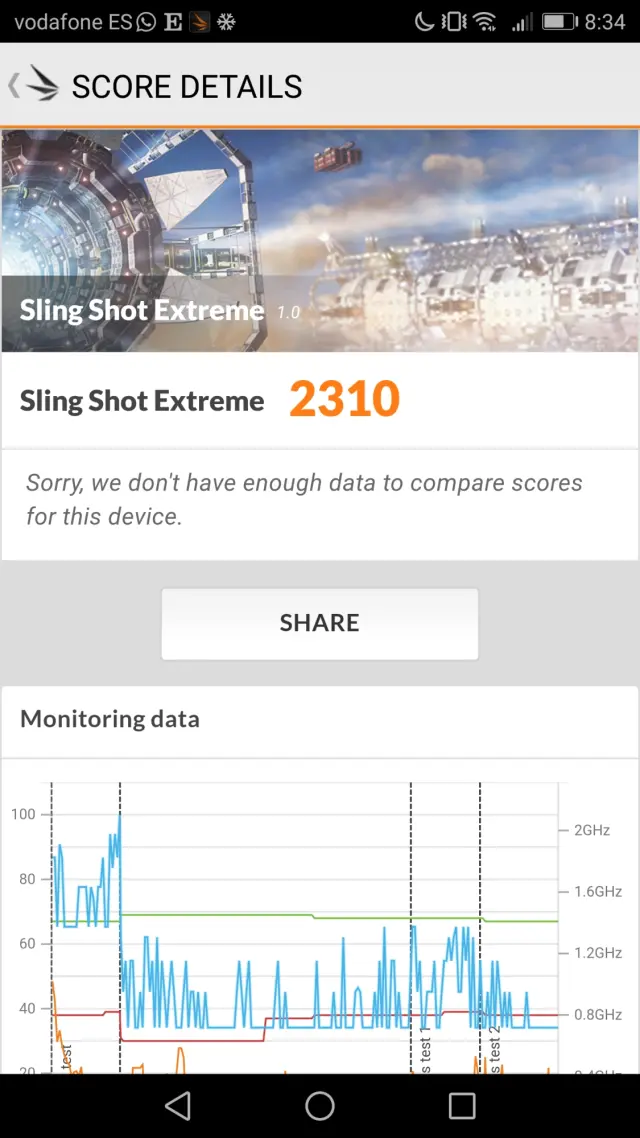Go back using the 3DMark logo arrow
The width and height of the screenshot is (640, 1138).
click(x=34, y=86)
